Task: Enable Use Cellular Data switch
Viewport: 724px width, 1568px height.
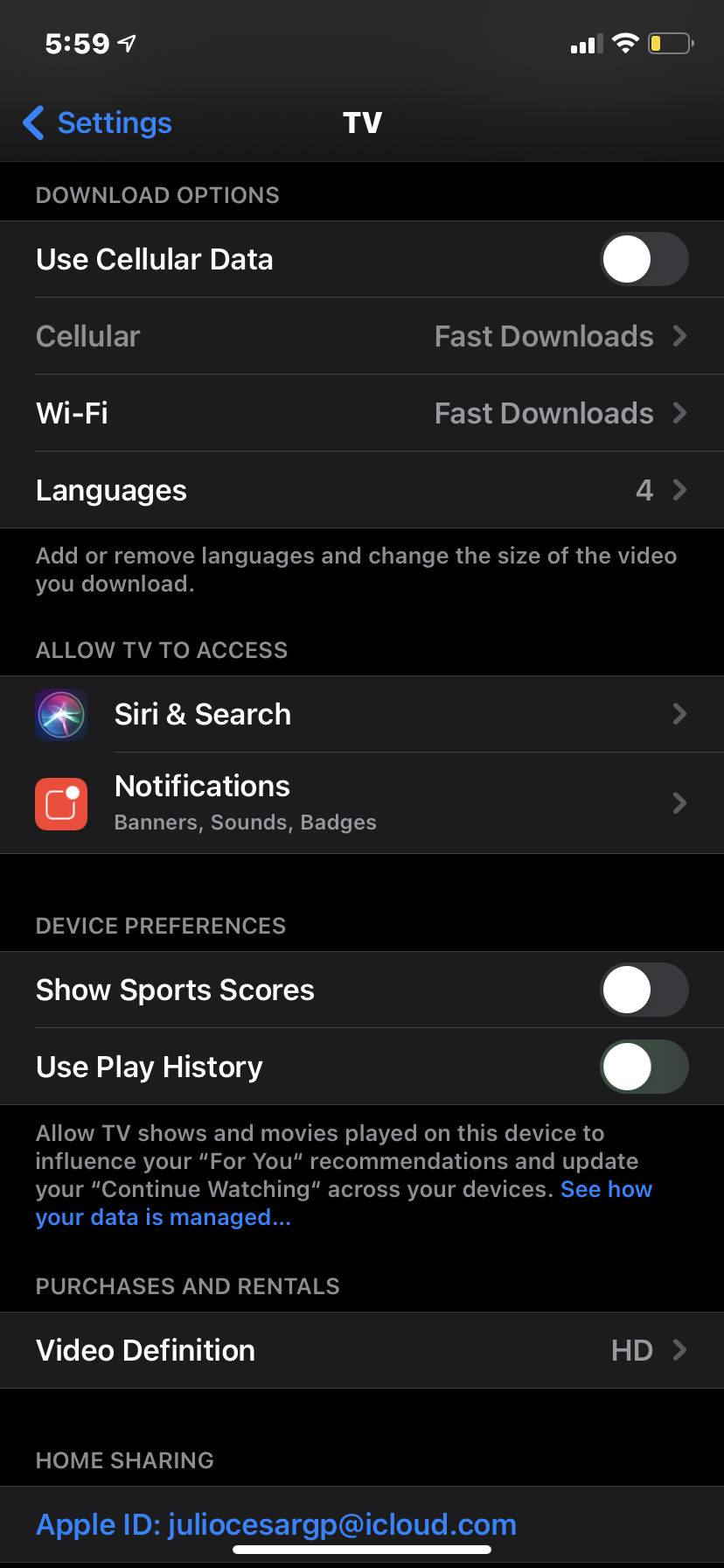Action: pyautogui.click(x=644, y=260)
